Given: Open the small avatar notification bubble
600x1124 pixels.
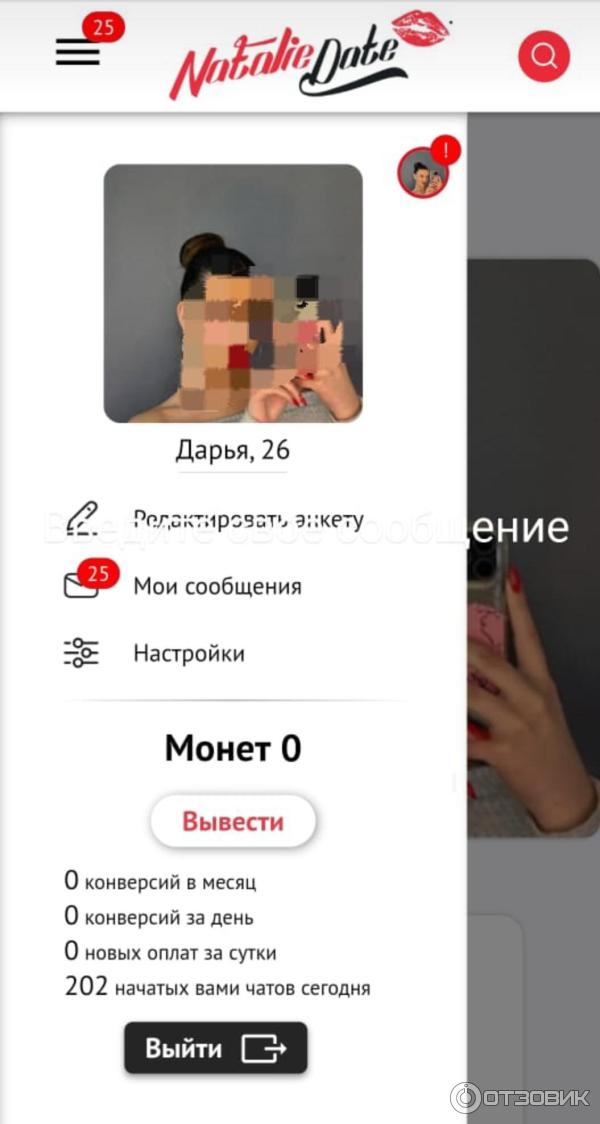Looking at the screenshot, I should [x=423, y=173].
